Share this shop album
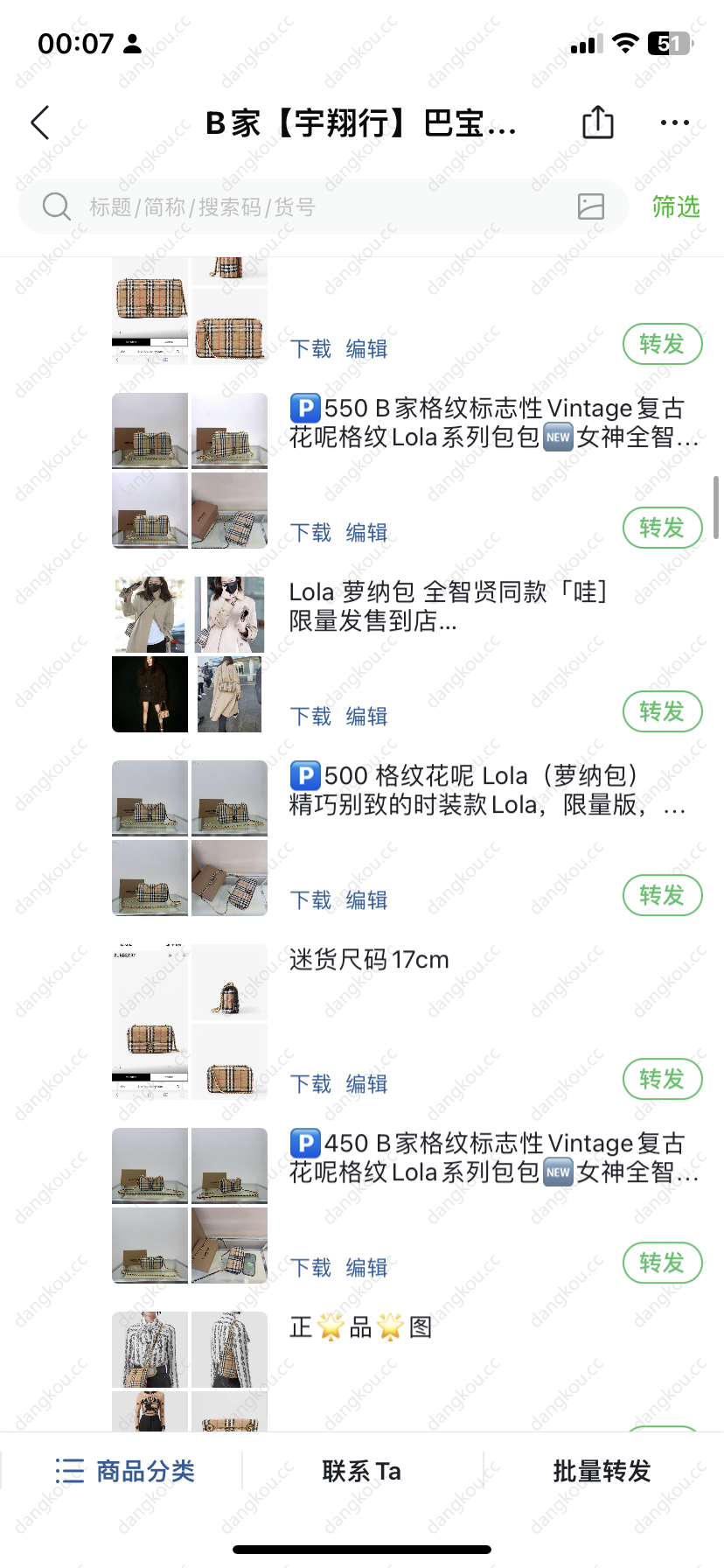This screenshot has height=1568, width=724. (x=598, y=122)
